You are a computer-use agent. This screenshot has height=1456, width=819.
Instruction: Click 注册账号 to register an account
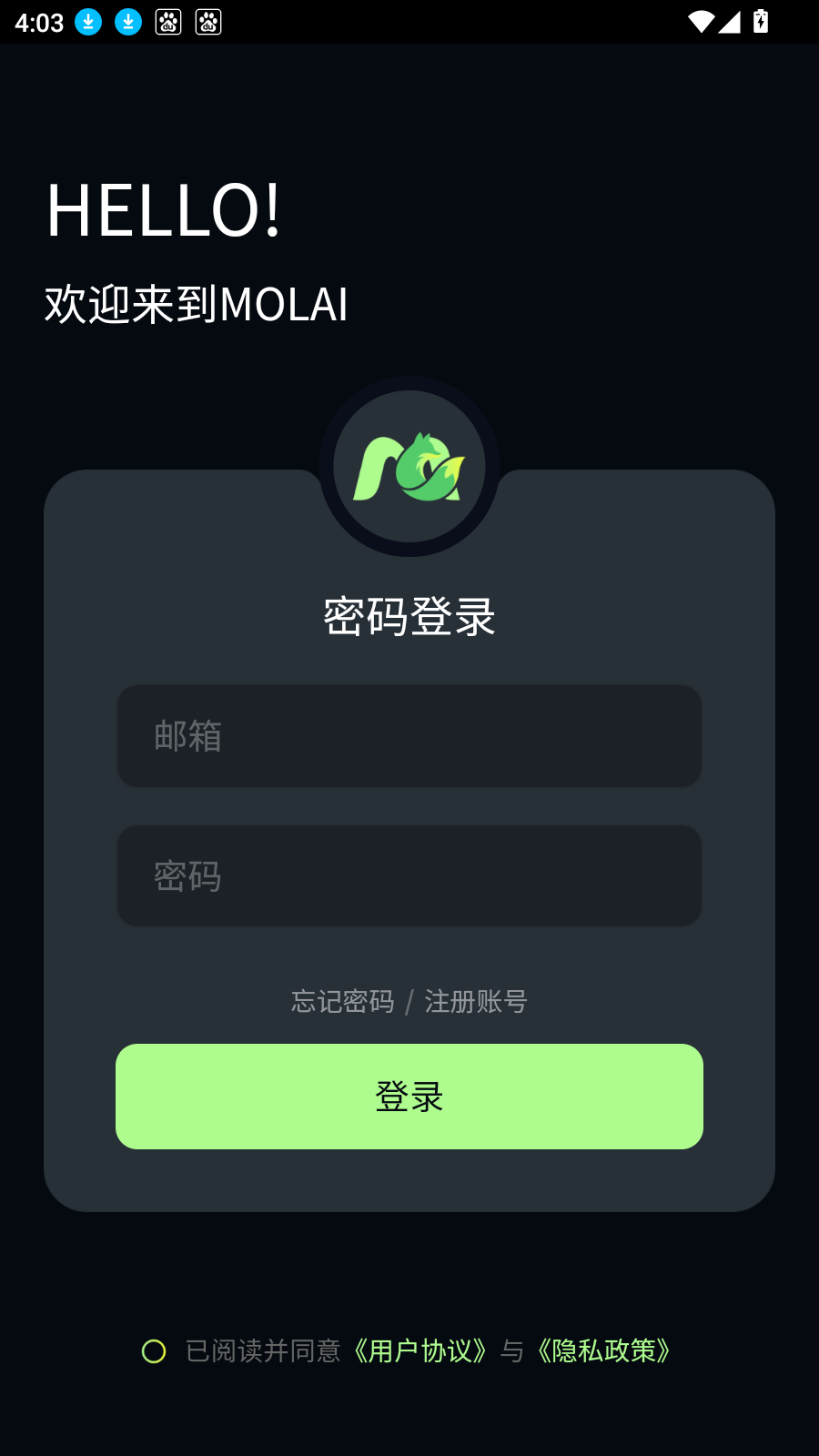click(476, 1001)
